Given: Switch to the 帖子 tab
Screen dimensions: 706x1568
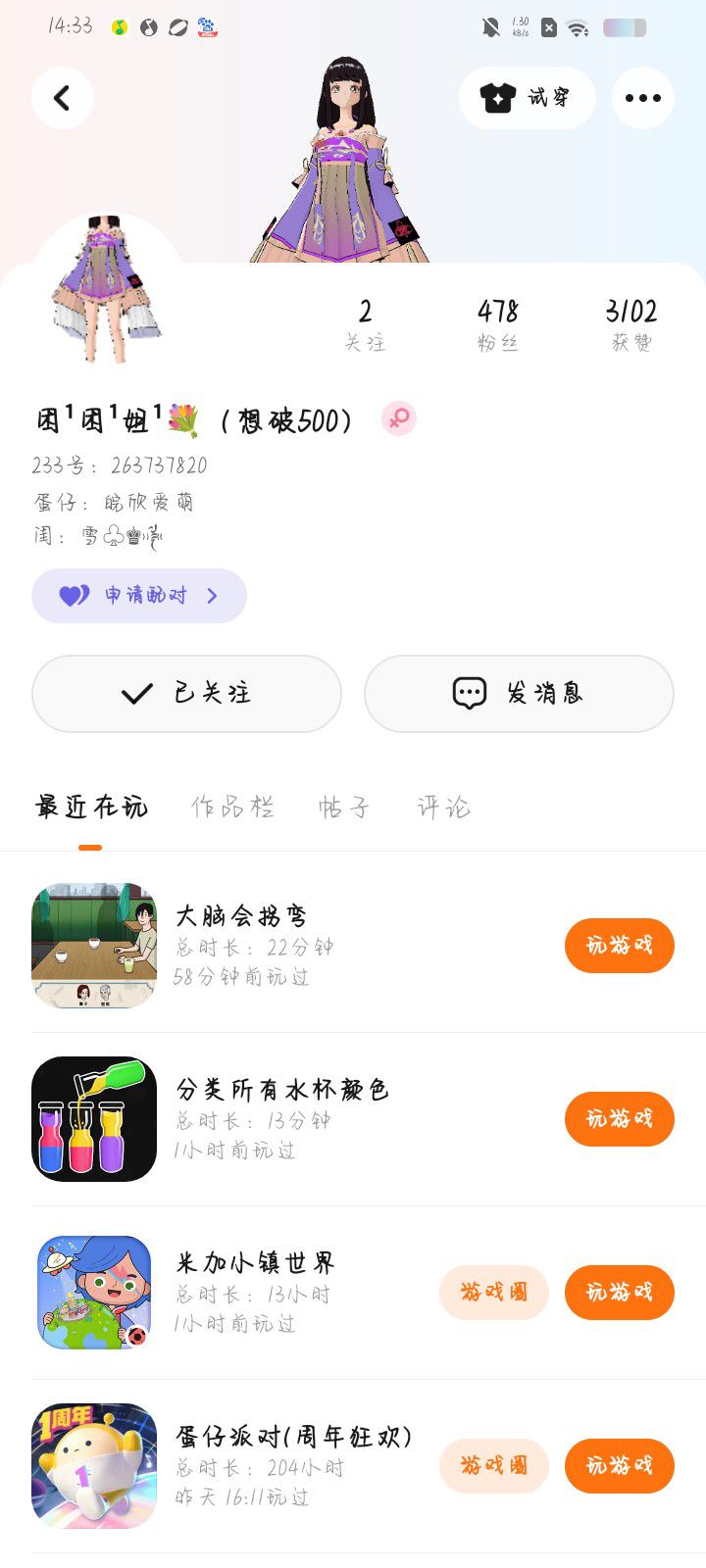Looking at the screenshot, I should click(344, 808).
